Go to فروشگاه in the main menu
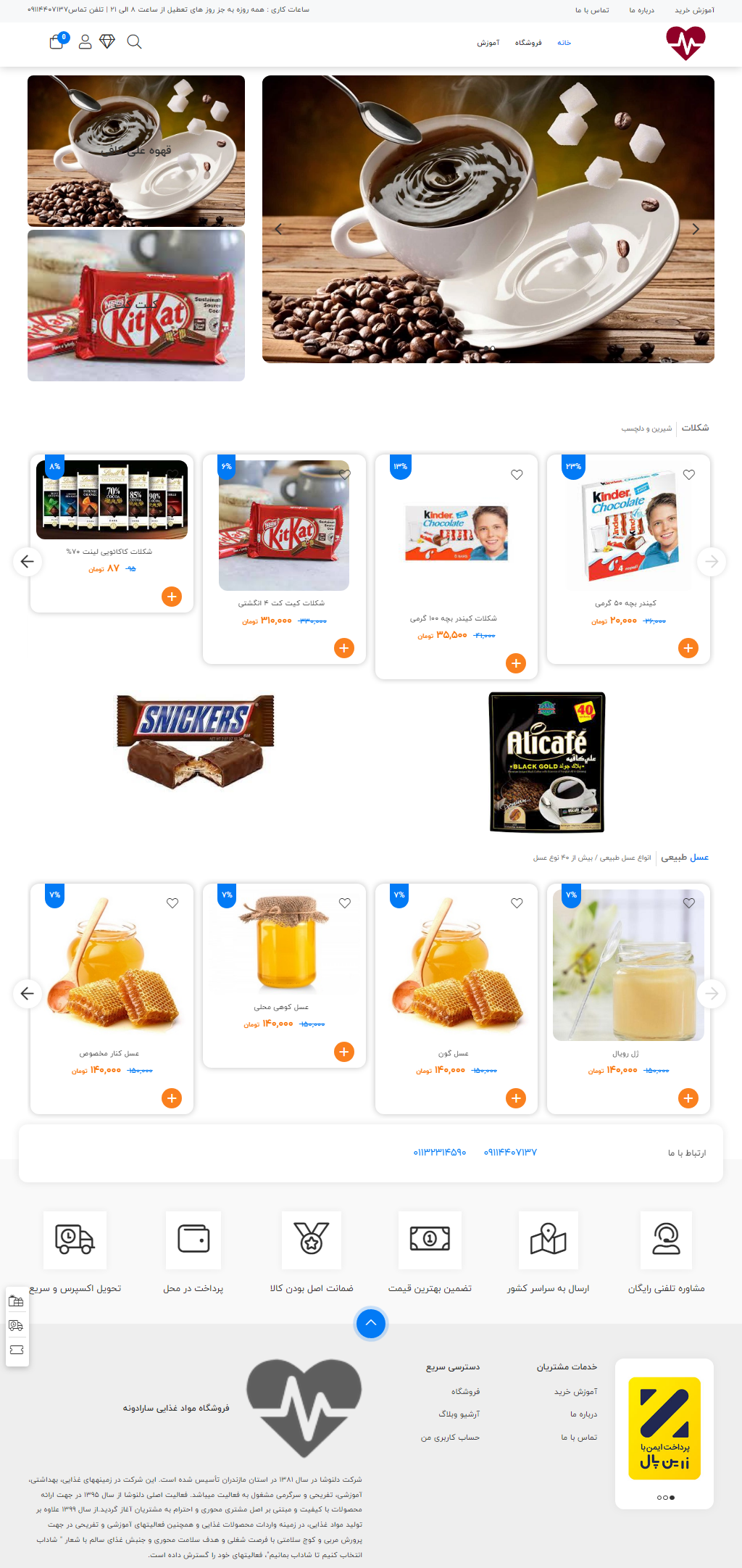This screenshot has height=1568, width=742. coord(528,43)
